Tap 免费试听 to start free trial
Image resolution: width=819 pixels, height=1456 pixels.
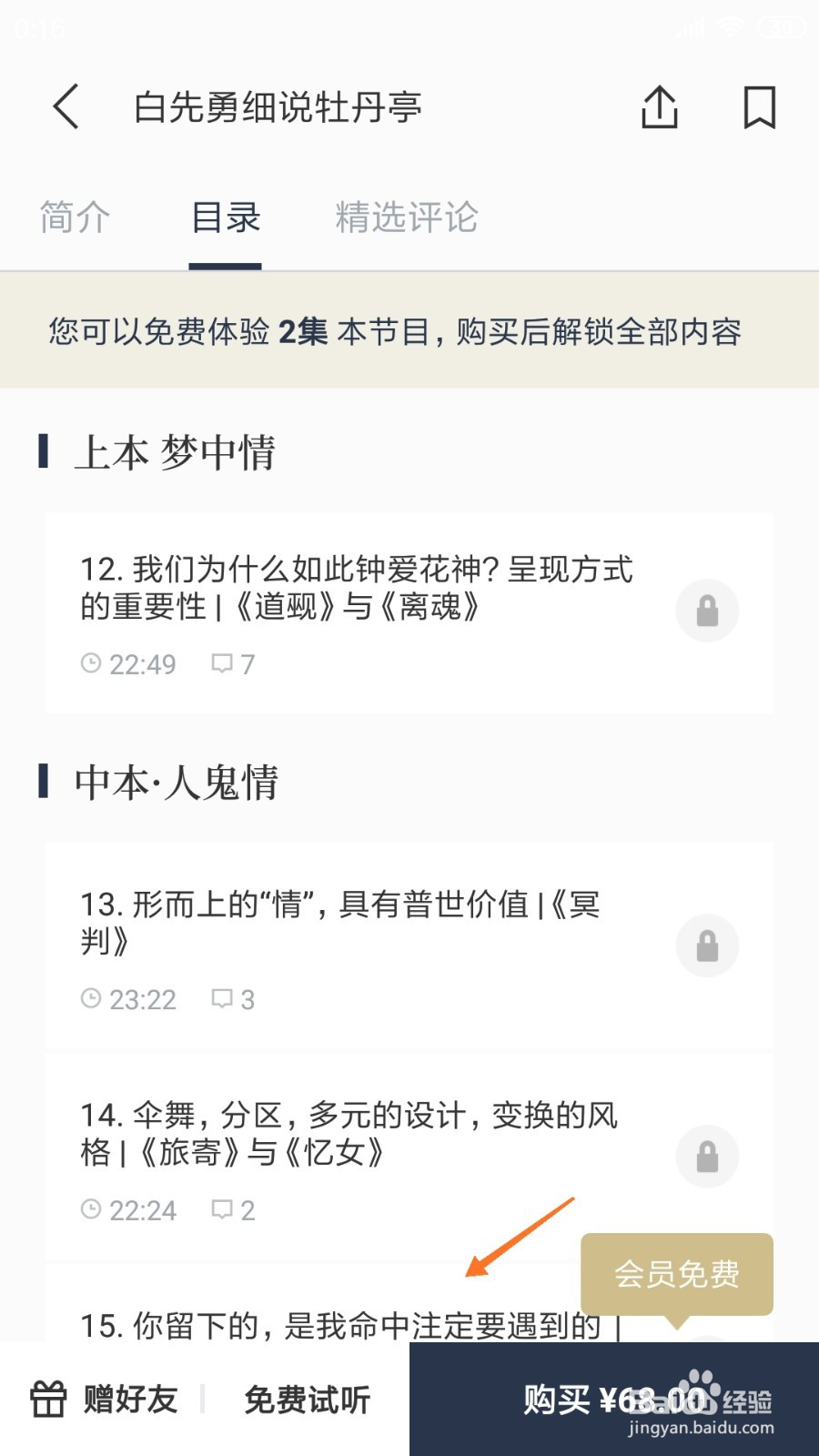coord(307,1398)
